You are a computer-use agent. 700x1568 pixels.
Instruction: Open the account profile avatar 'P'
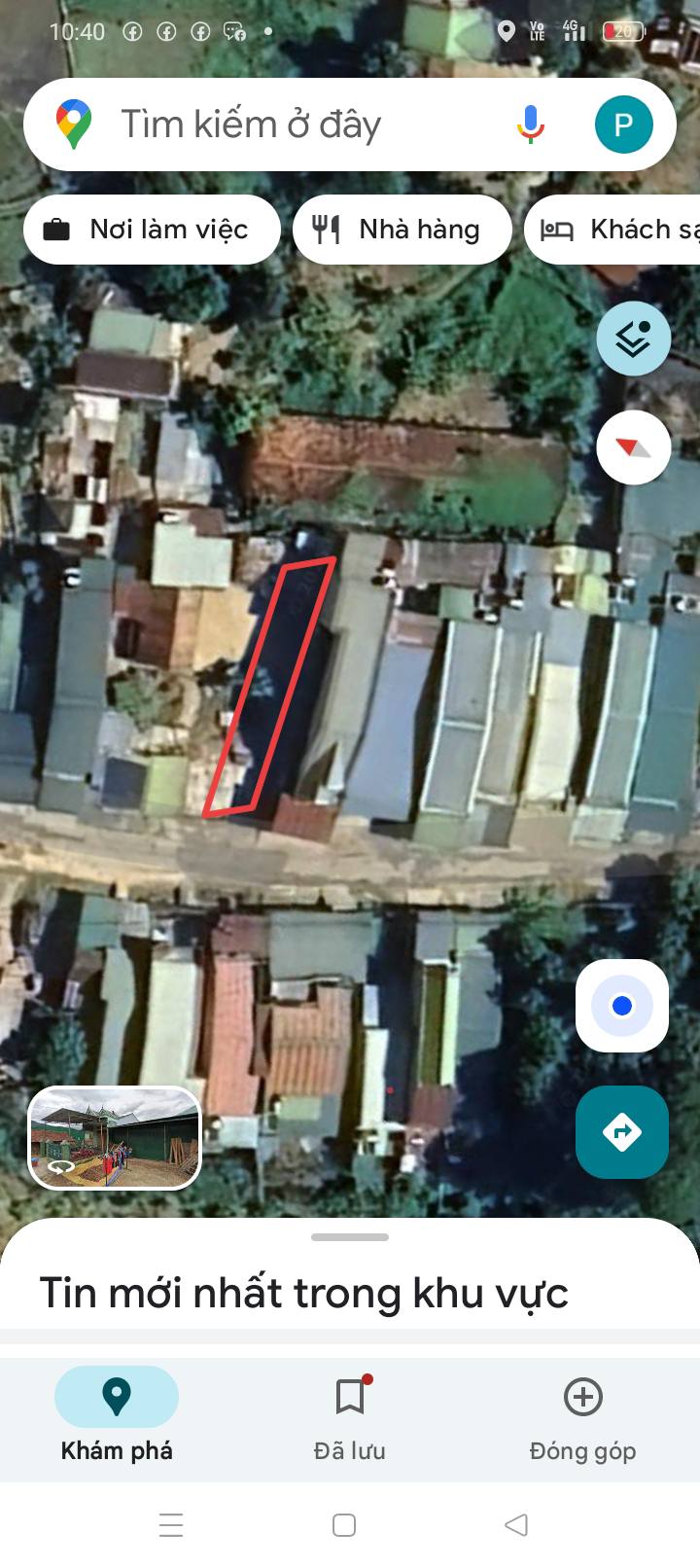pyautogui.click(x=623, y=125)
